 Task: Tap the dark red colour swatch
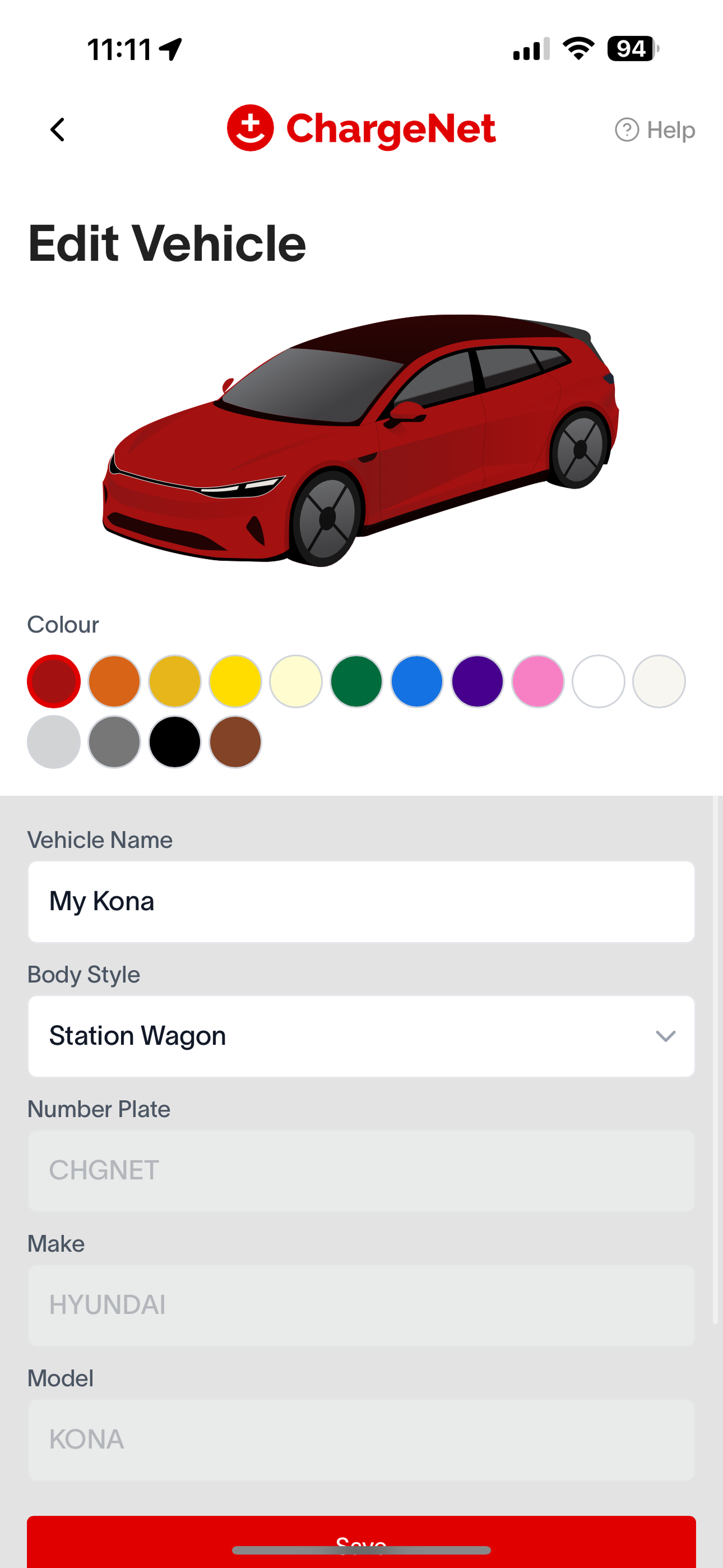click(x=54, y=681)
